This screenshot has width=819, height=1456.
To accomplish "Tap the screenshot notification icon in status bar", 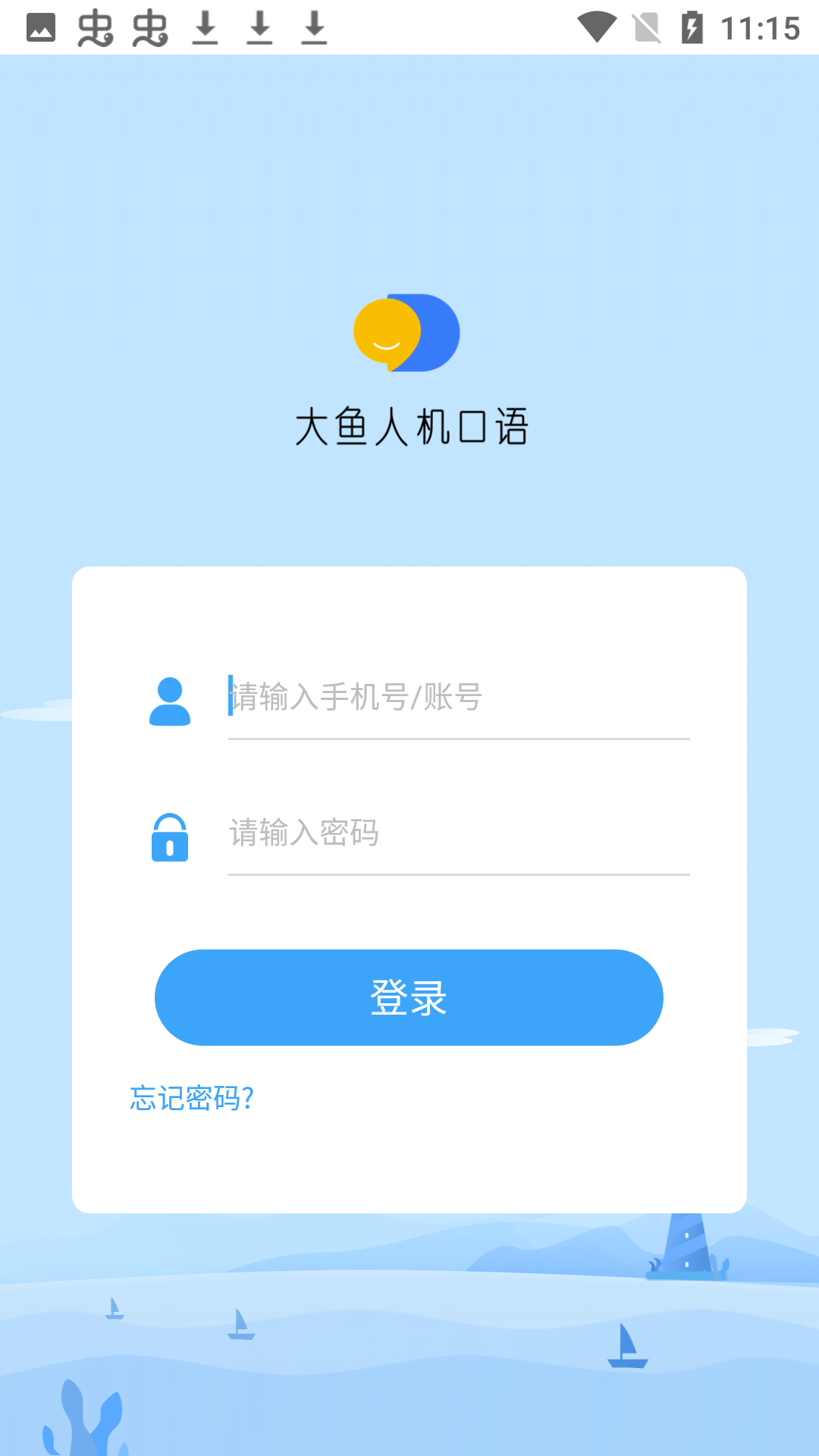I will click(x=42, y=27).
